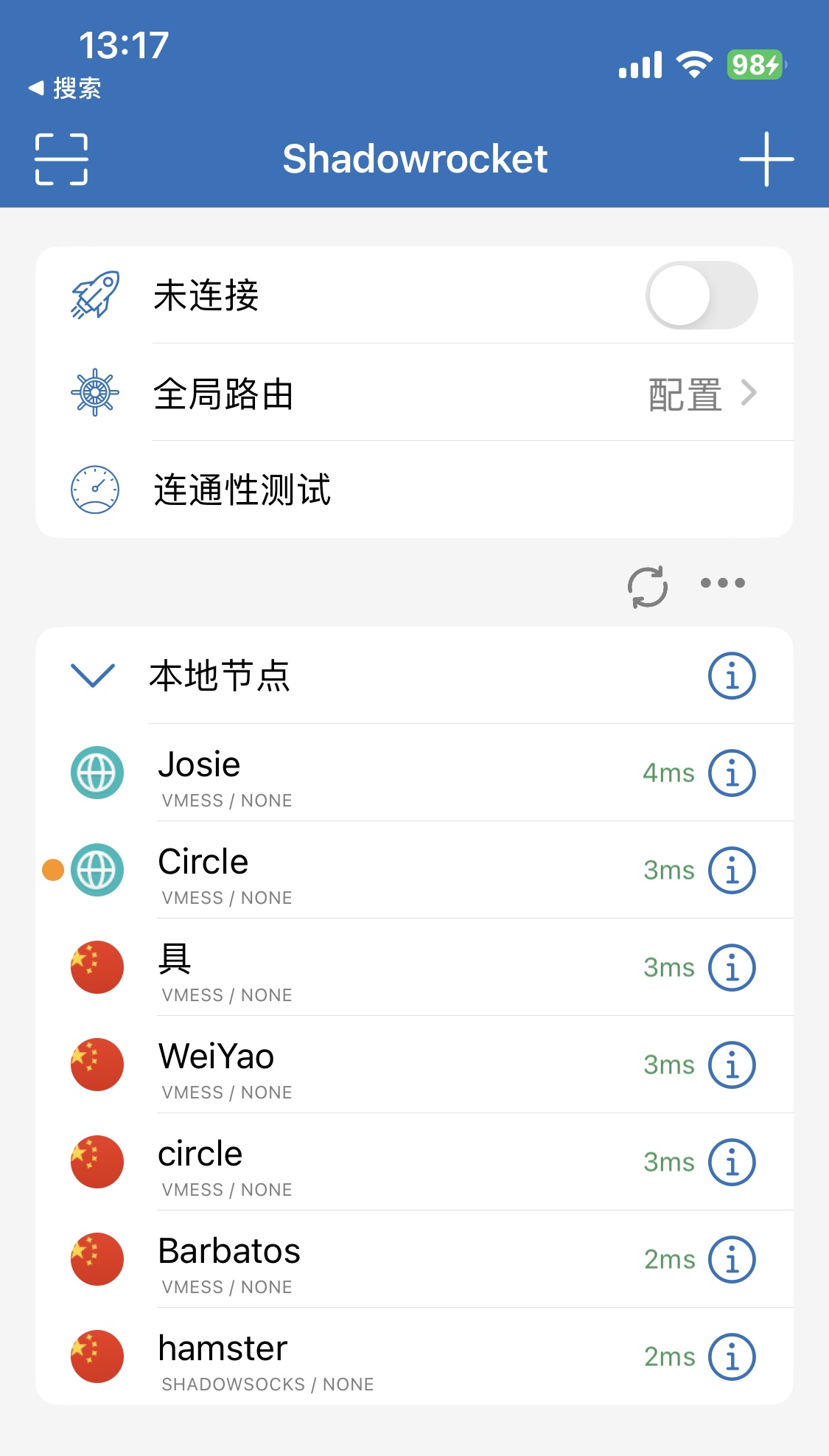Select the Josie node

[x=368, y=773]
